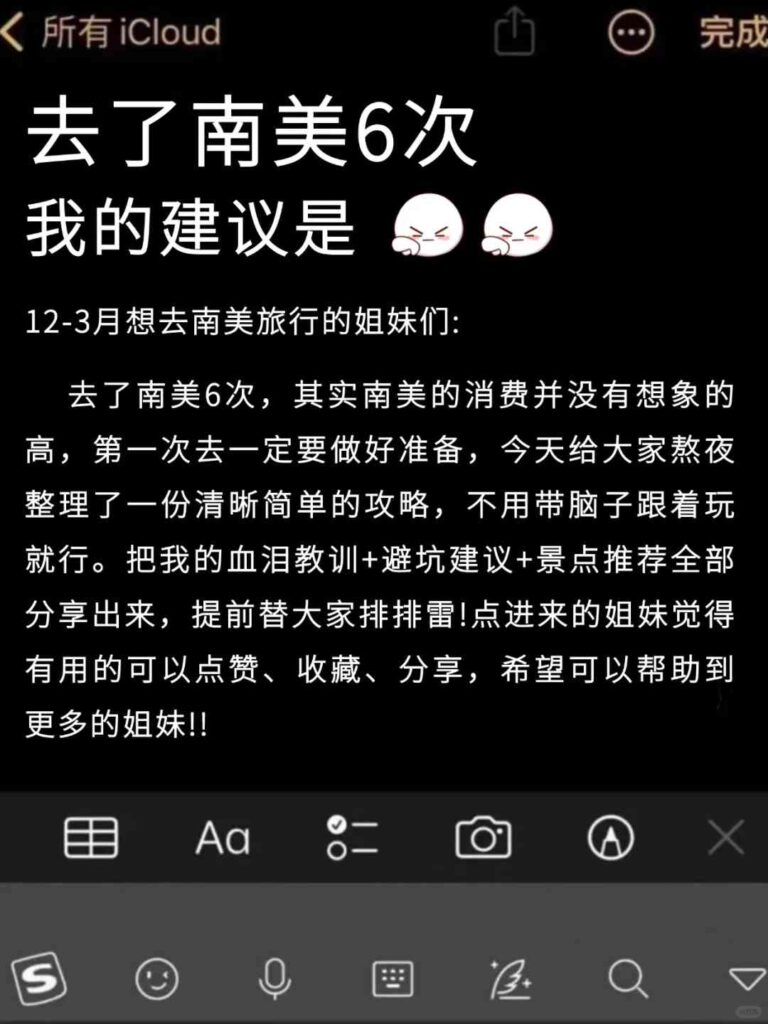Open the more options ellipsis menu
This screenshot has height=1024, width=768.
point(632,34)
